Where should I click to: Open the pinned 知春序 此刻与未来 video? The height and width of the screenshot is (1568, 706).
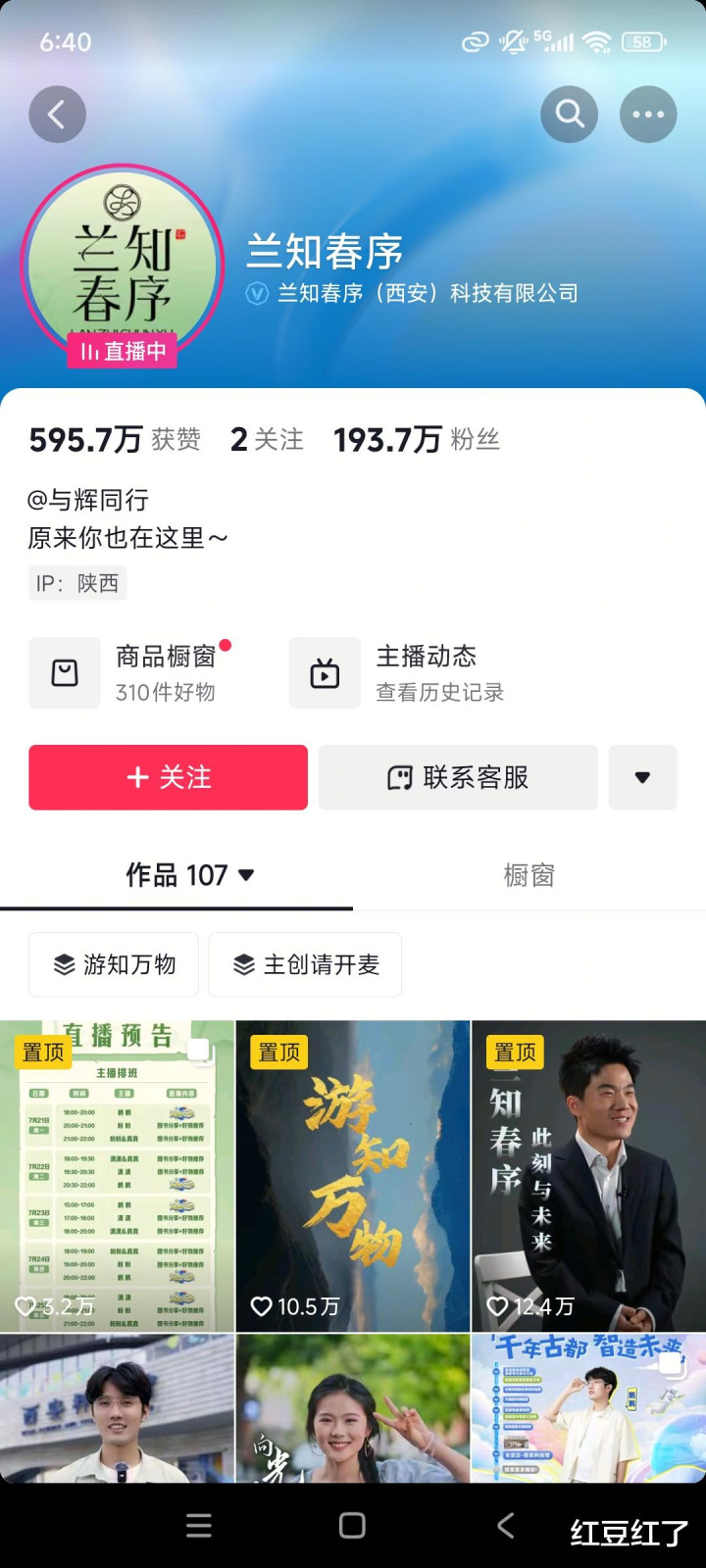tap(589, 1176)
